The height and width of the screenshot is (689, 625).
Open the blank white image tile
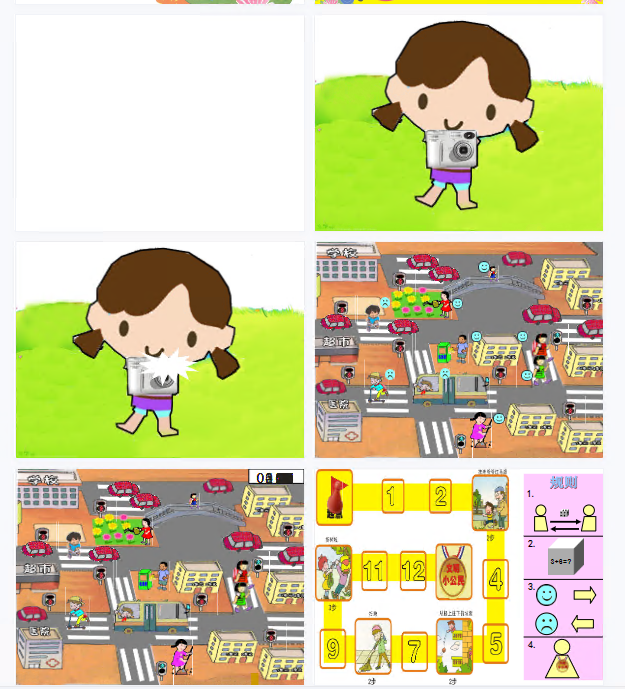coord(160,123)
